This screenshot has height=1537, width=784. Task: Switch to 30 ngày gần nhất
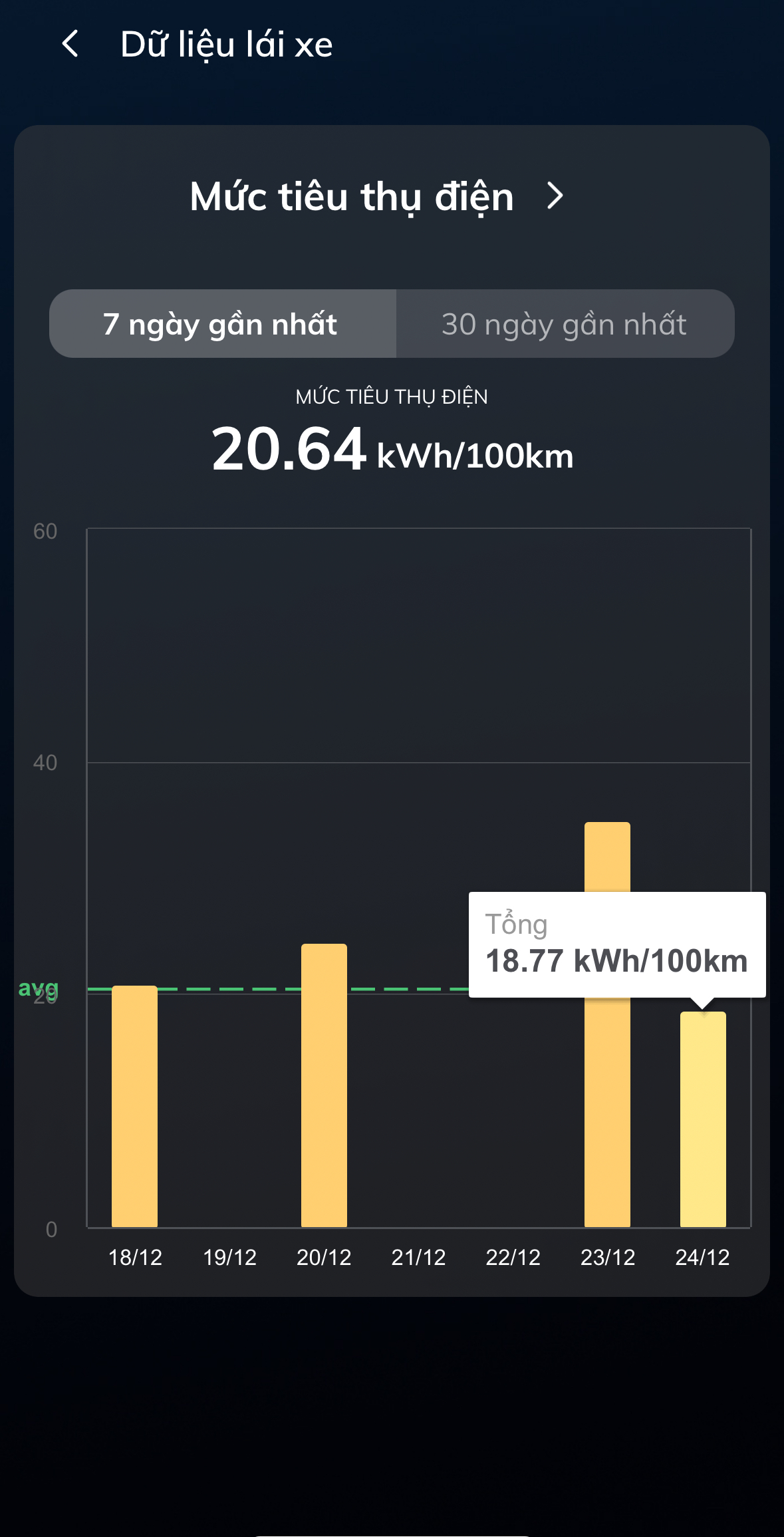(565, 324)
